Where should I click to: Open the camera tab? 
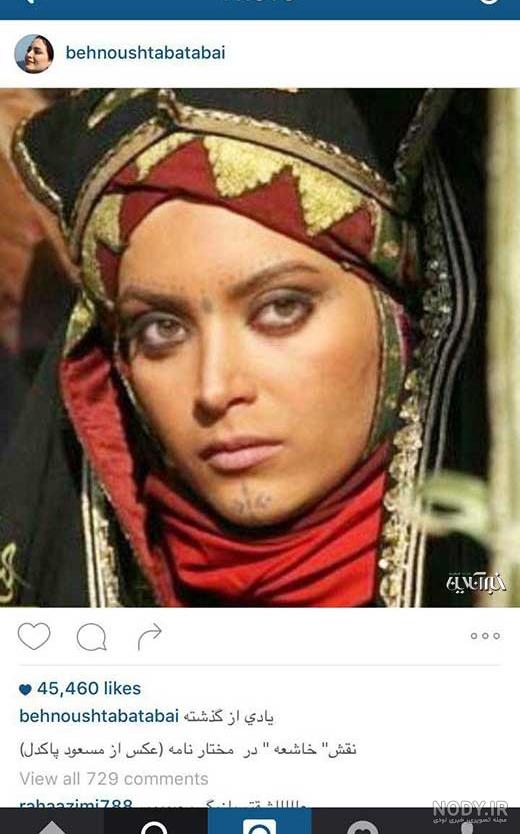click(x=259, y=822)
